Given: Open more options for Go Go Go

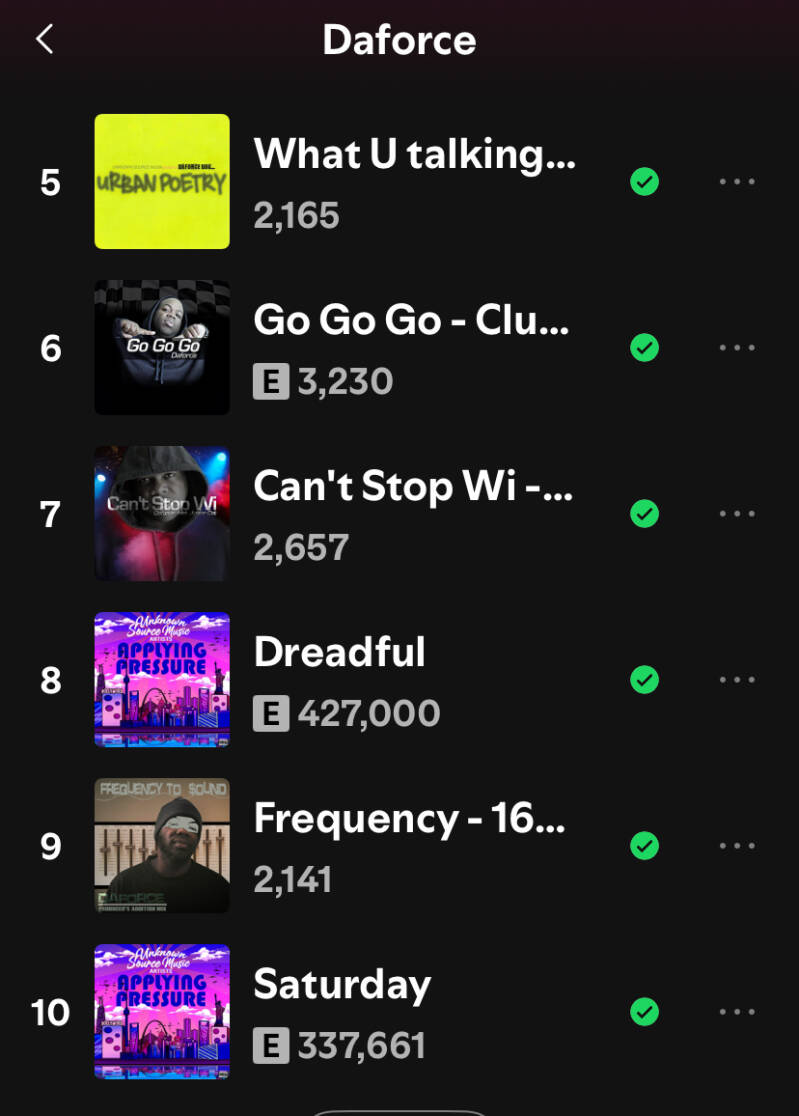Looking at the screenshot, I should 737,348.
